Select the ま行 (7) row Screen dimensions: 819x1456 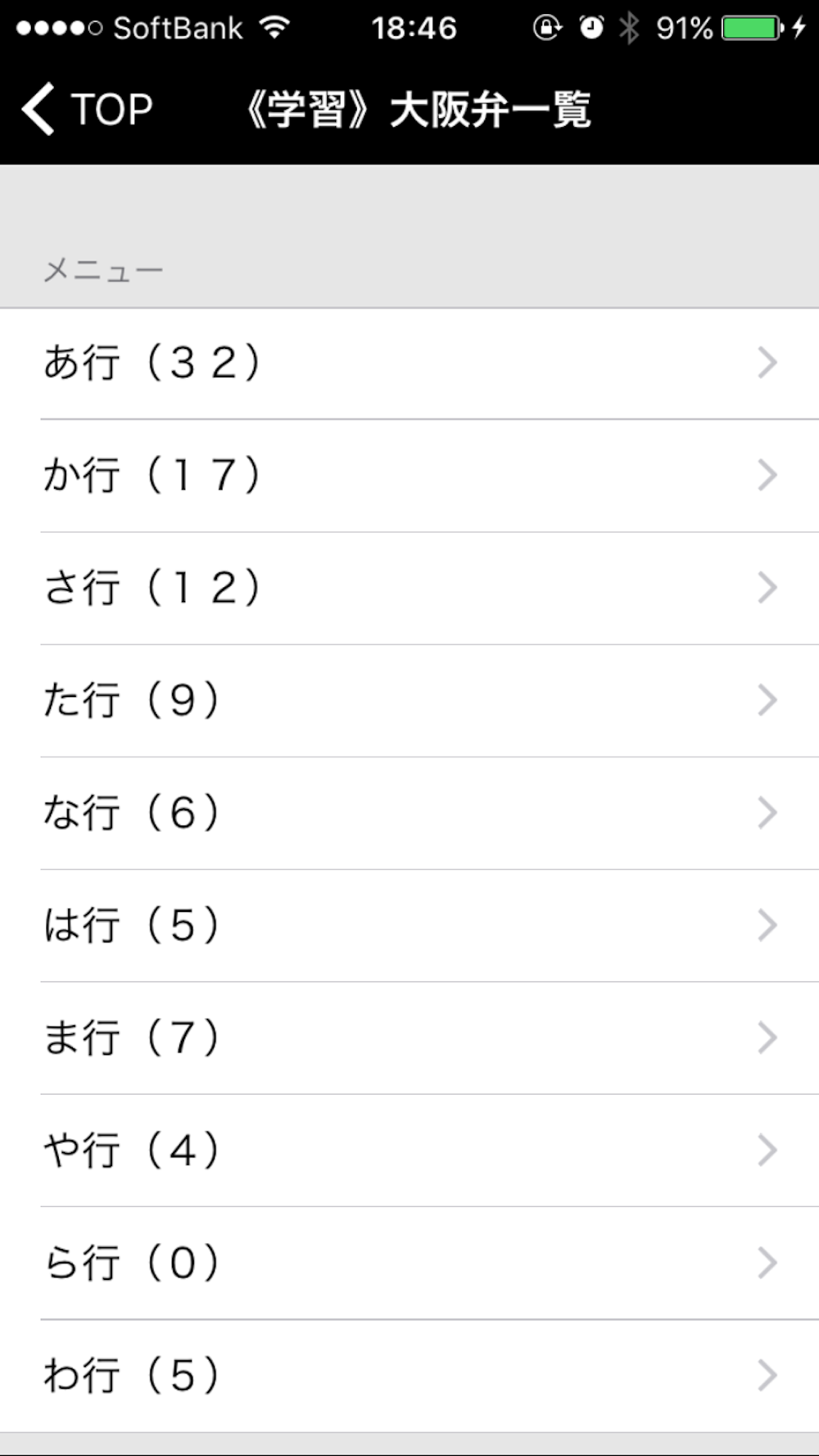coord(409,1038)
